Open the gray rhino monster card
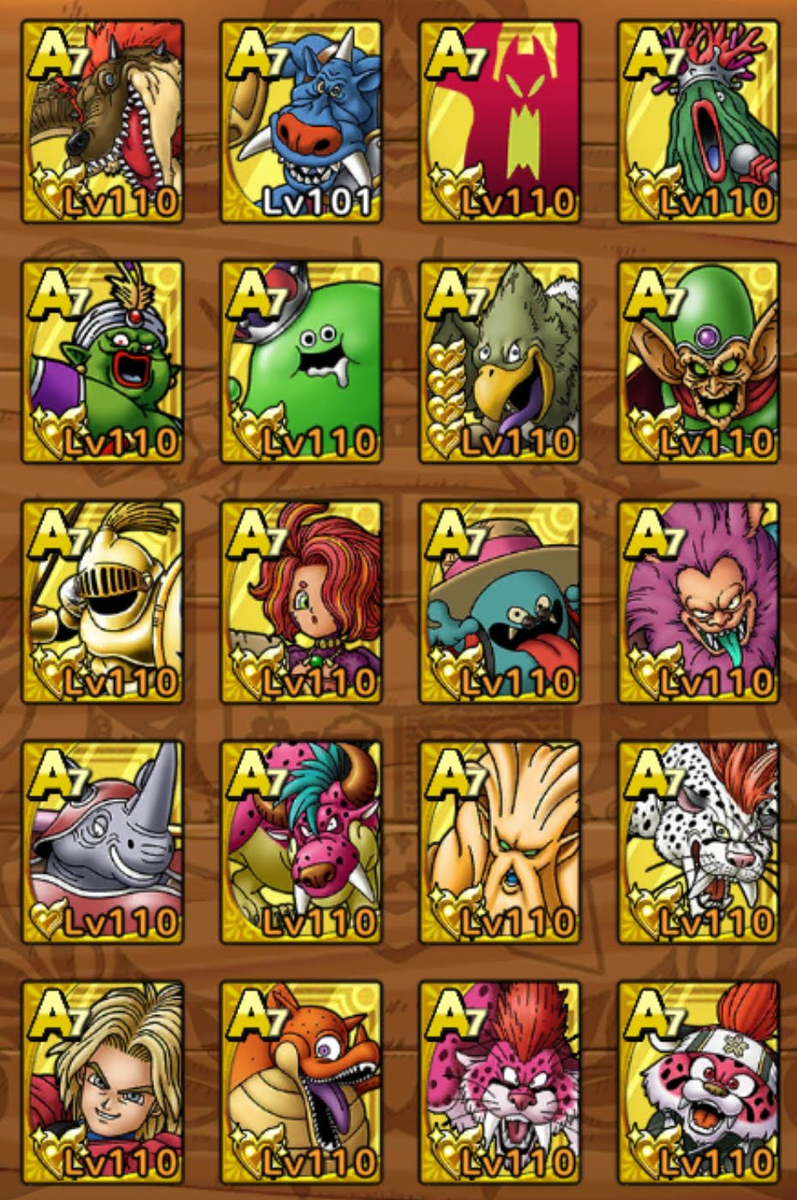 [102, 841]
